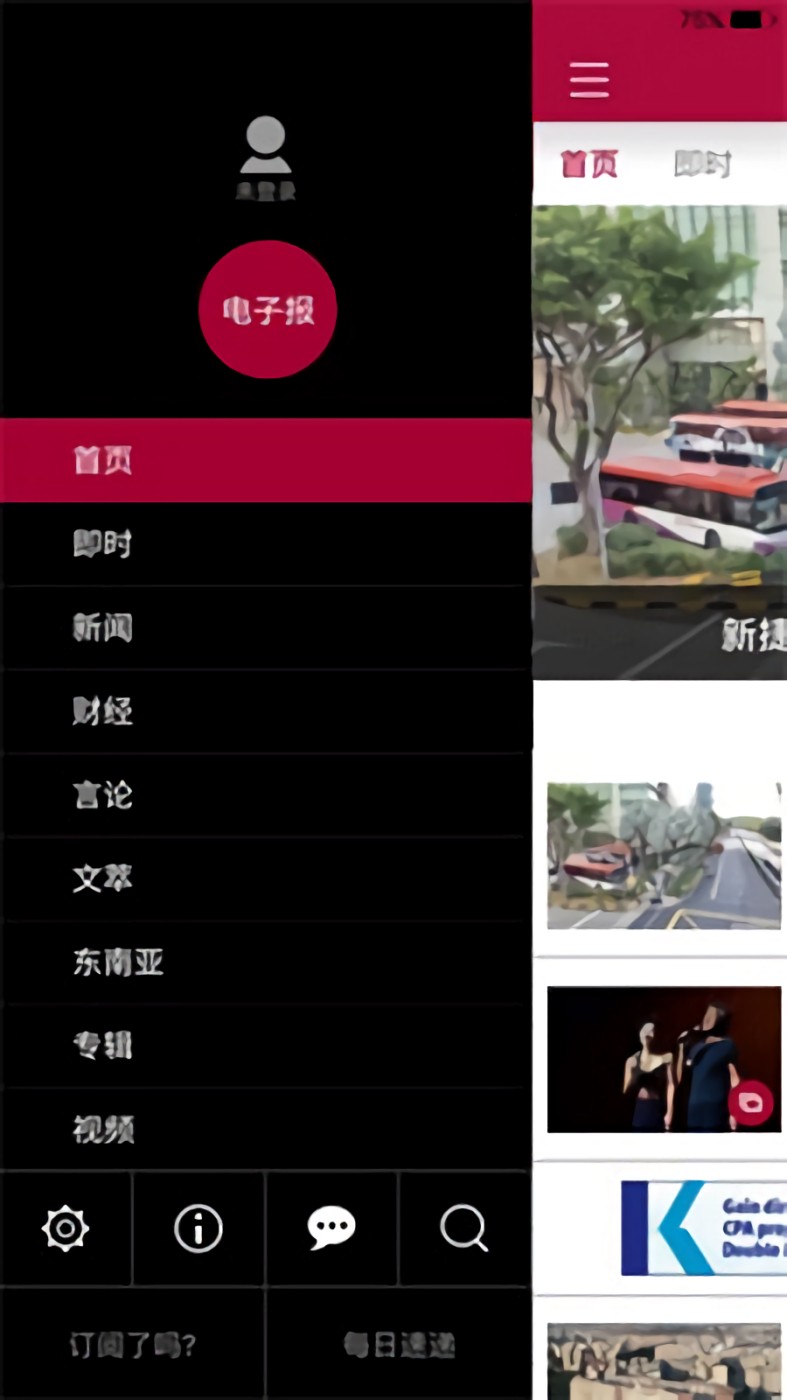Open the 电子报 e-paper button
This screenshot has width=787, height=1400.
coord(267,310)
